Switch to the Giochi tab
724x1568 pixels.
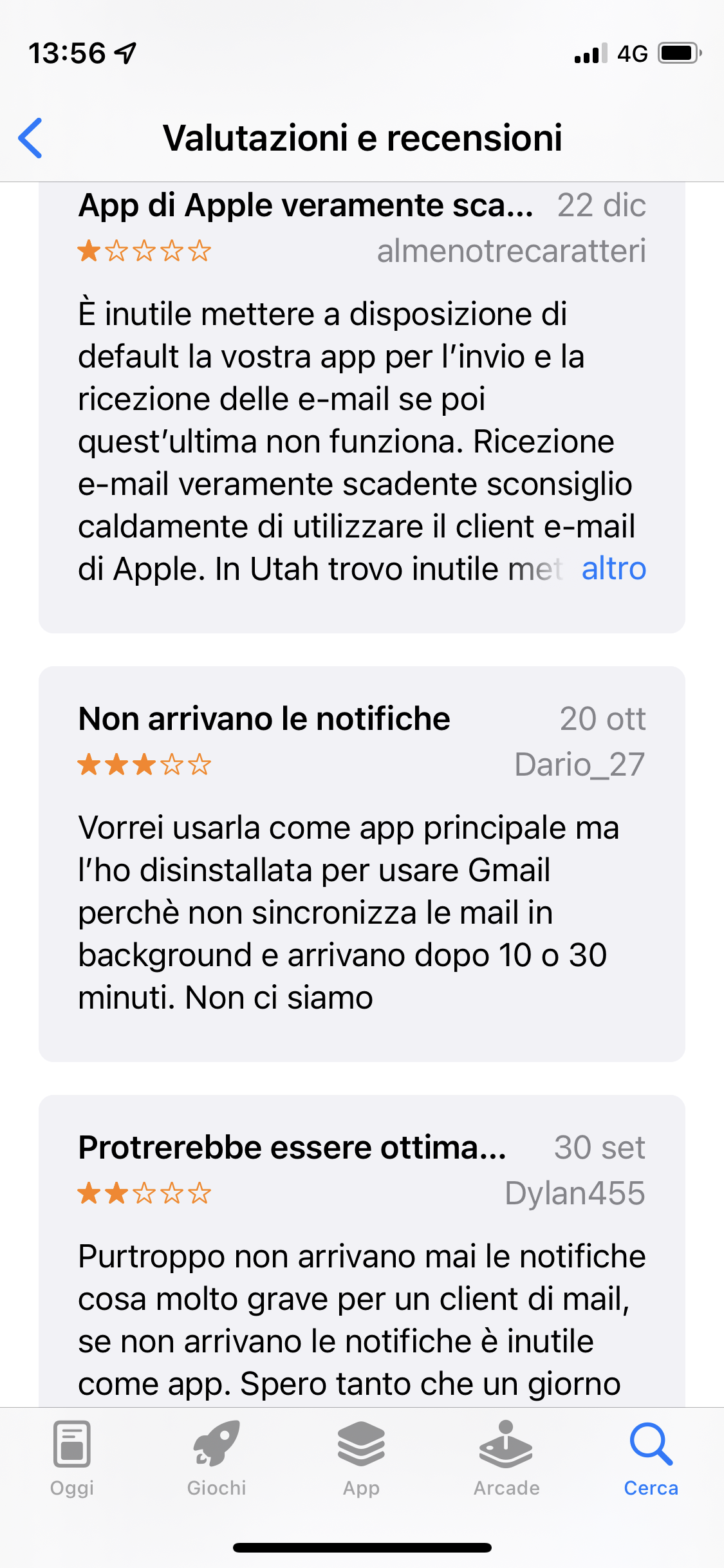coord(217,1459)
